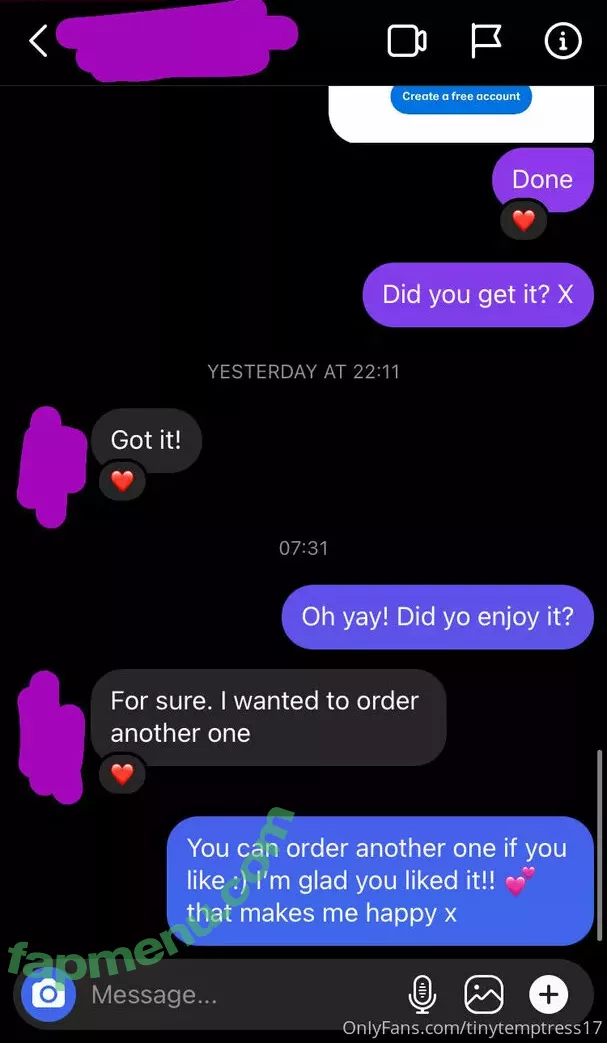Open the photo gallery picker
The width and height of the screenshot is (607, 1043).
pyautogui.click(x=484, y=995)
